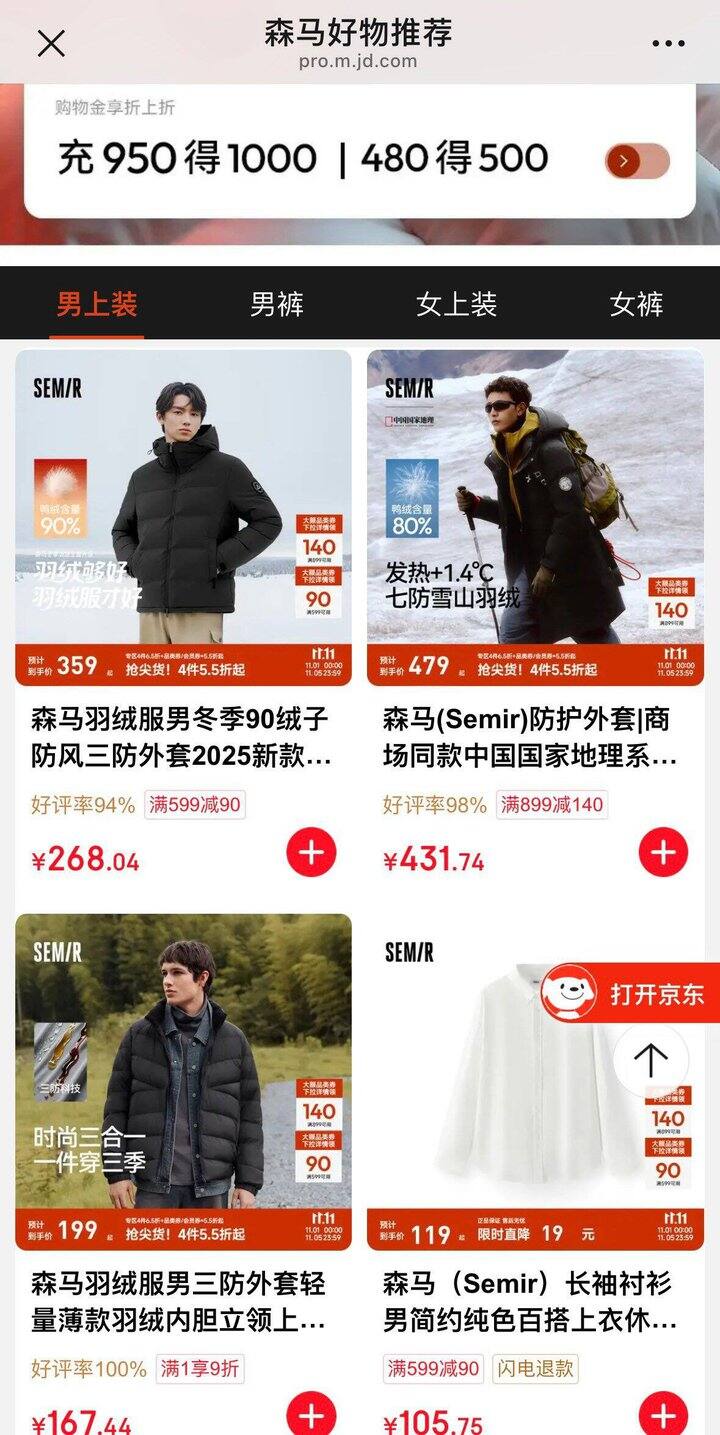The image size is (720, 1435).
Task: Add the ¥167.44 jacket to cart
Action: (x=311, y=1415)
